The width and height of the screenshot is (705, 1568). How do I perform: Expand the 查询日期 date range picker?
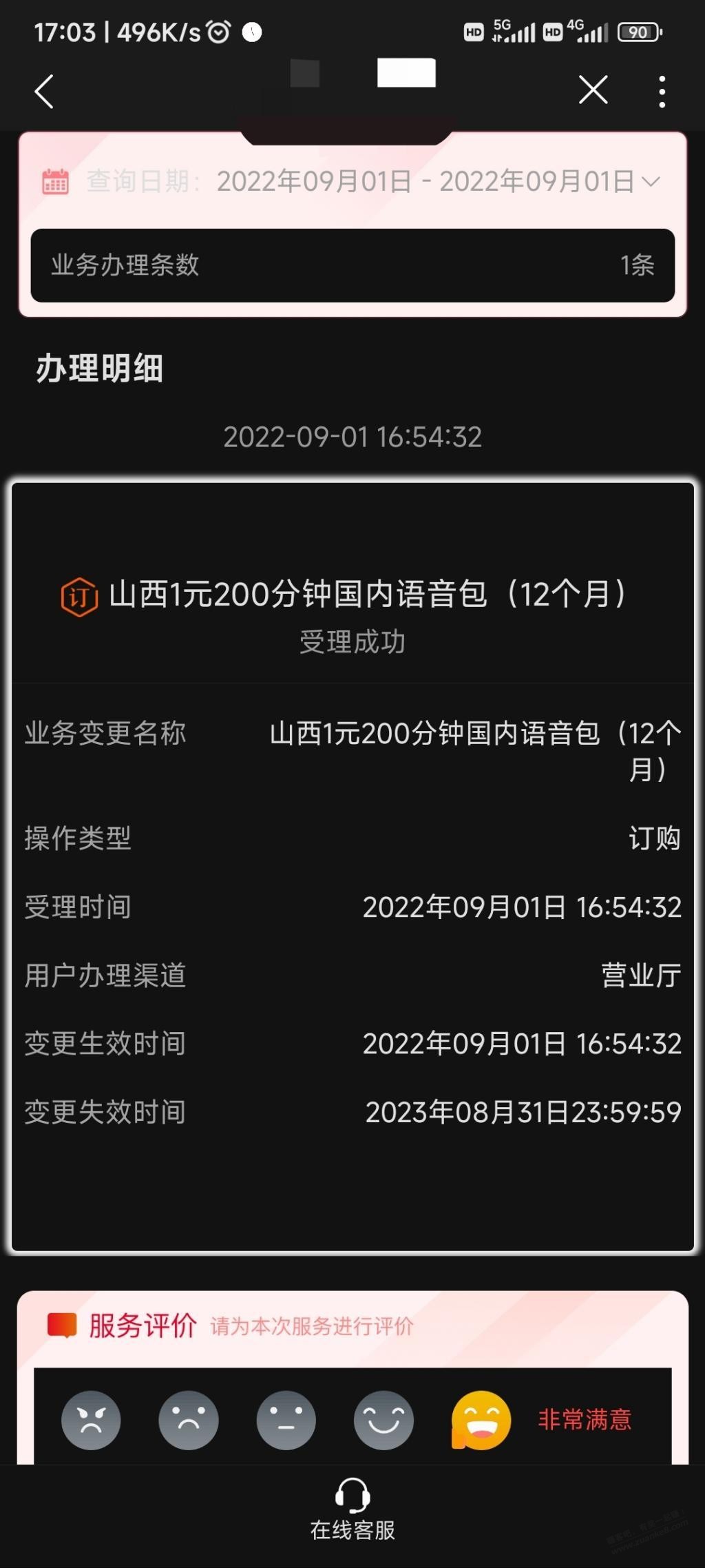point(650,181)
